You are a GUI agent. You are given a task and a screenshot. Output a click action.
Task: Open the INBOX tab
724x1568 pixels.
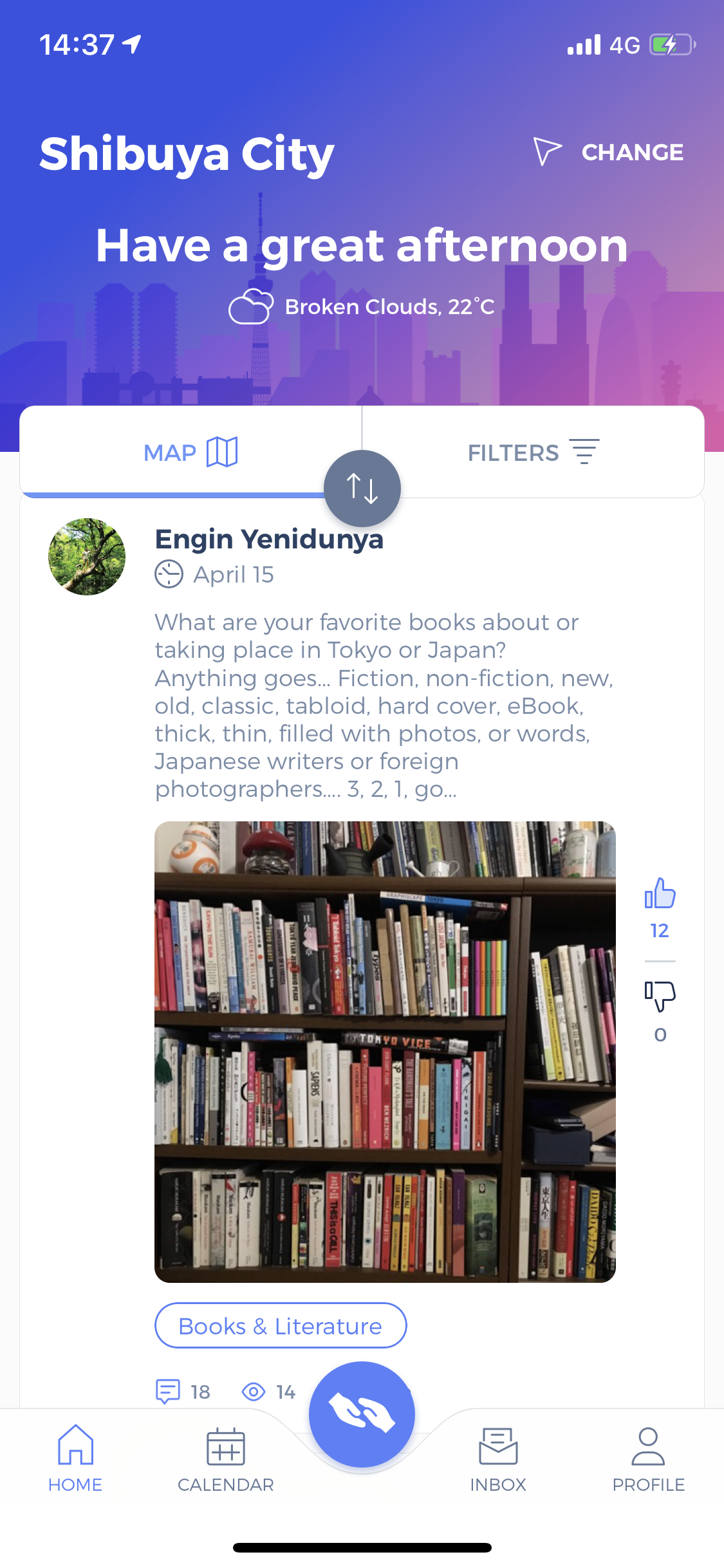coord(498,1459)
